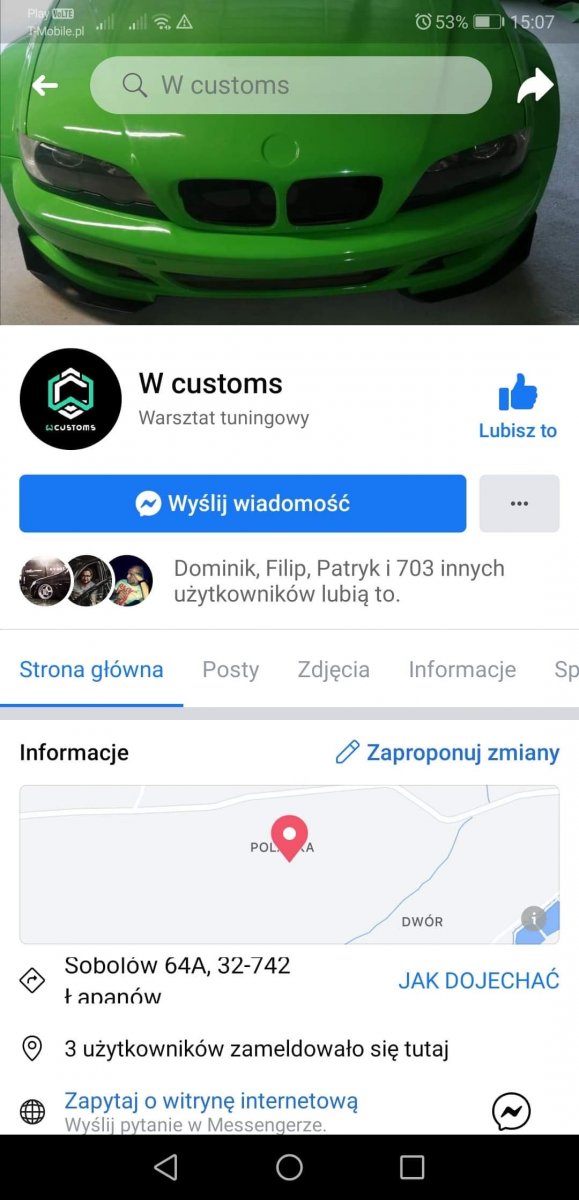Open recent apps with the square button
Viewport: 579px width, 1200px height.
412,1166
